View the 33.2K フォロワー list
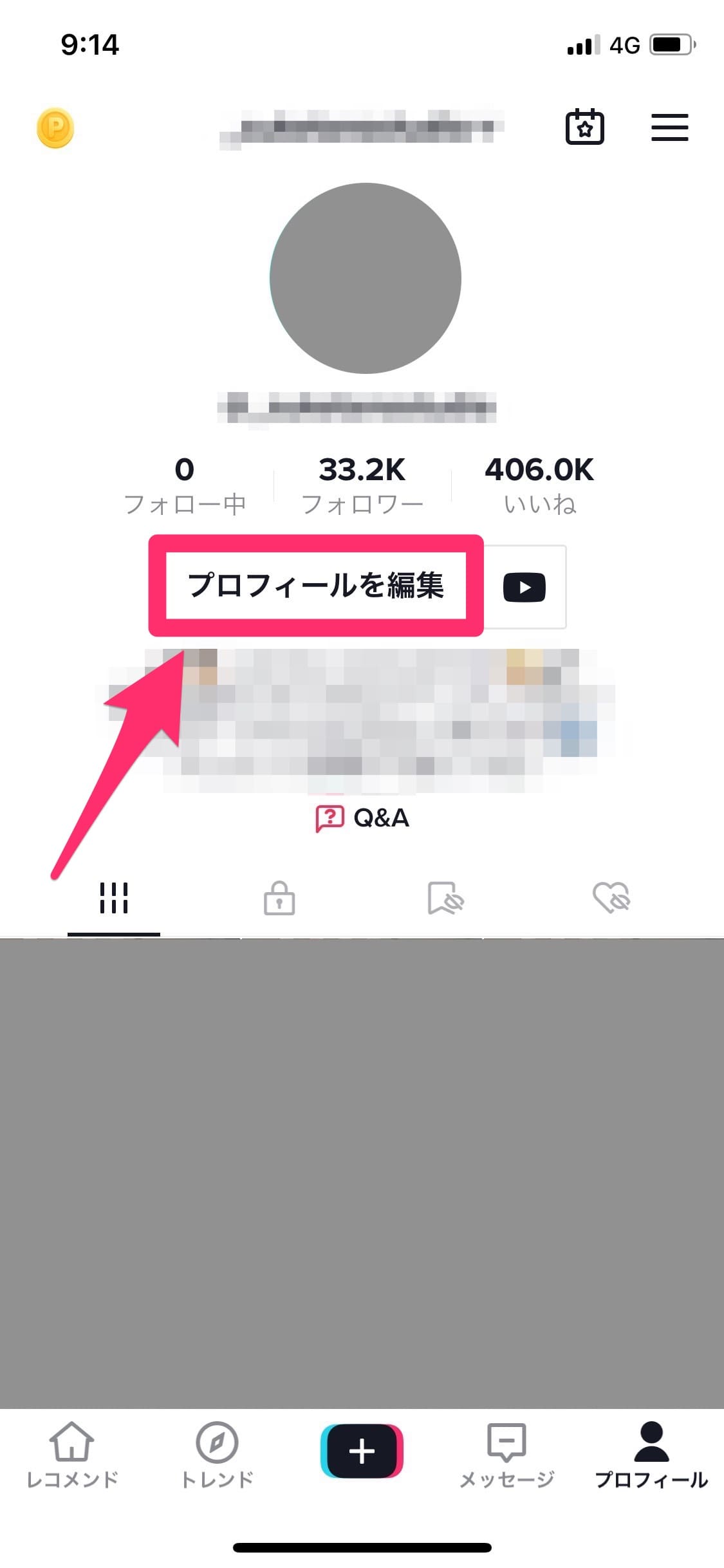This screenshot has height=1568, width=724. click(362, 485)
